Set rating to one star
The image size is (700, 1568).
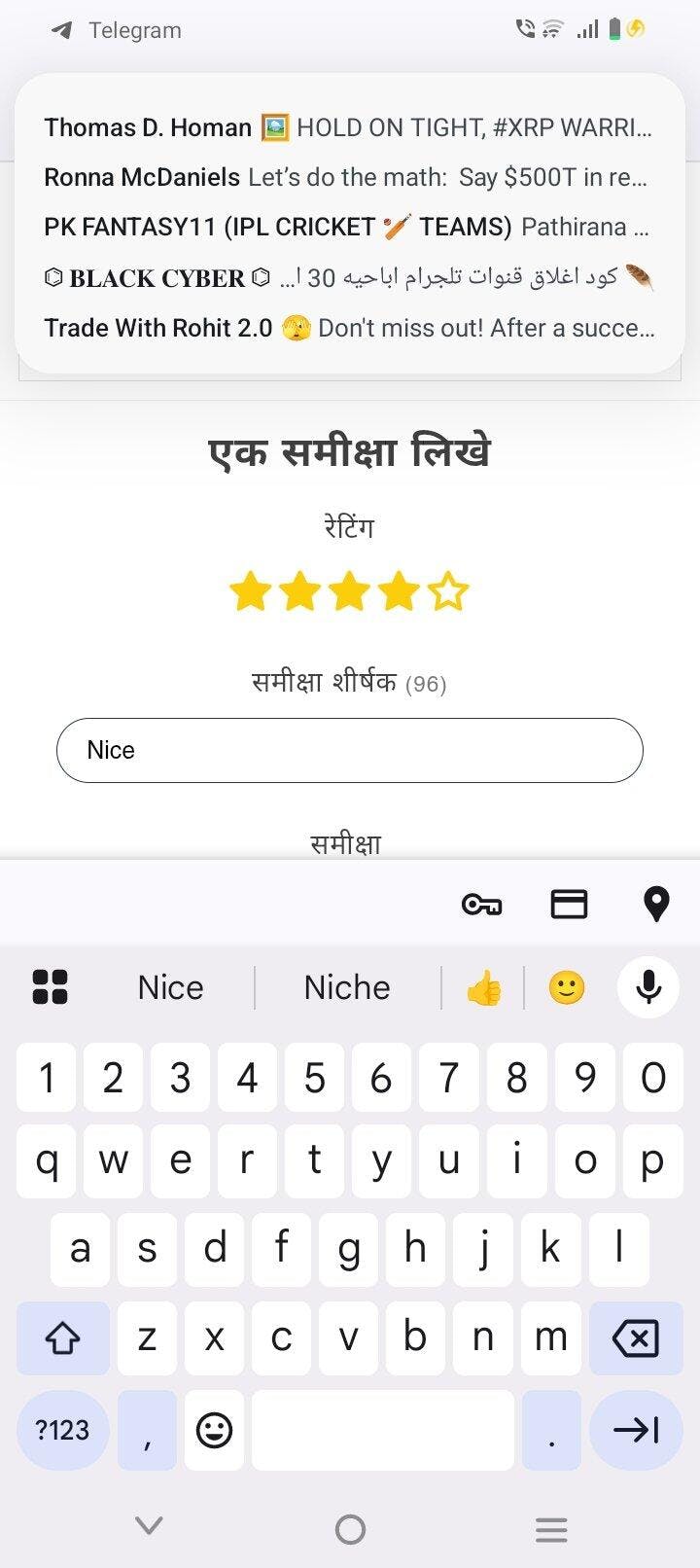click(x=250, y=591)
